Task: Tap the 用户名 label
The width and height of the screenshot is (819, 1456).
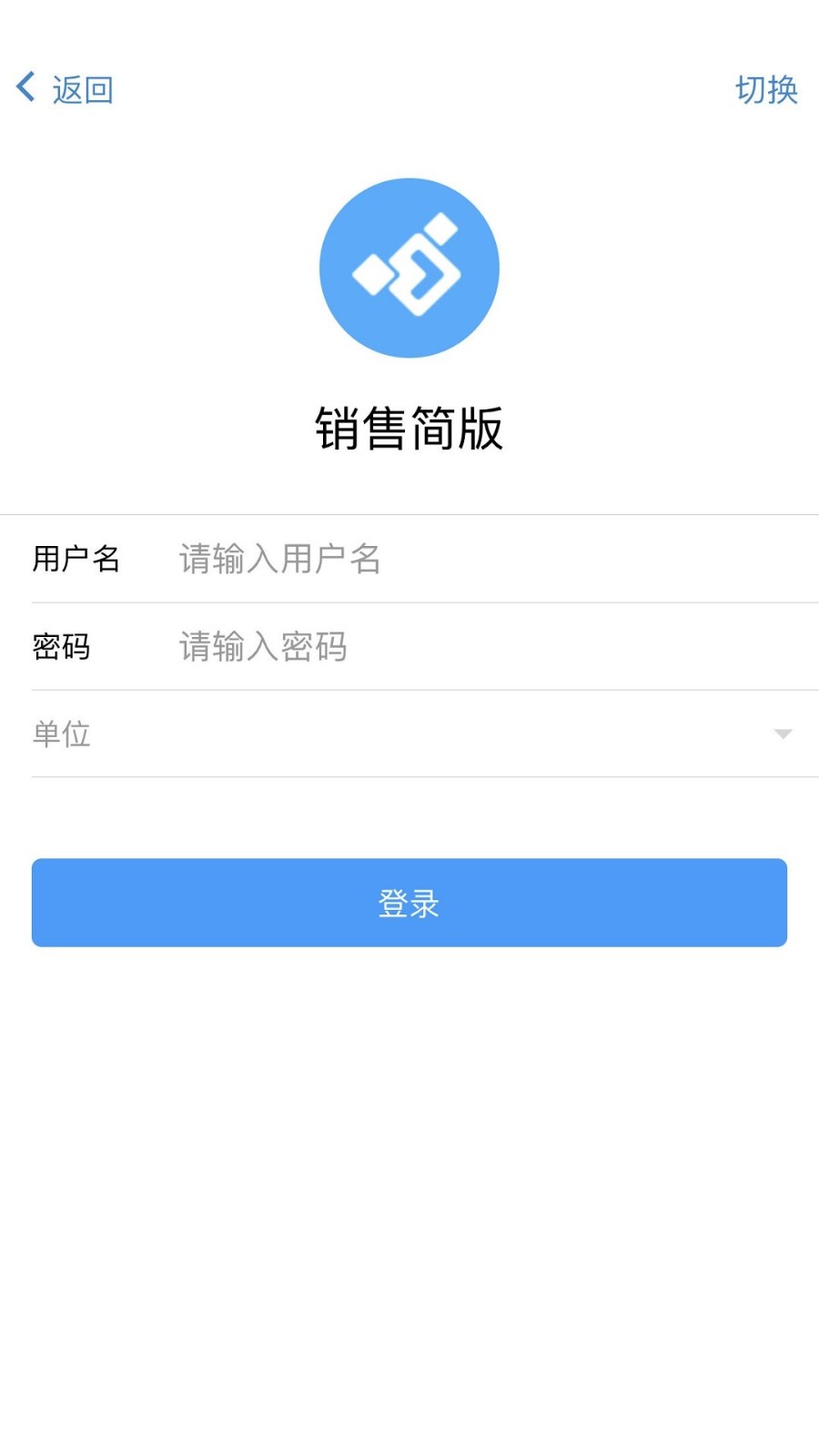Action: pos(77,559)
